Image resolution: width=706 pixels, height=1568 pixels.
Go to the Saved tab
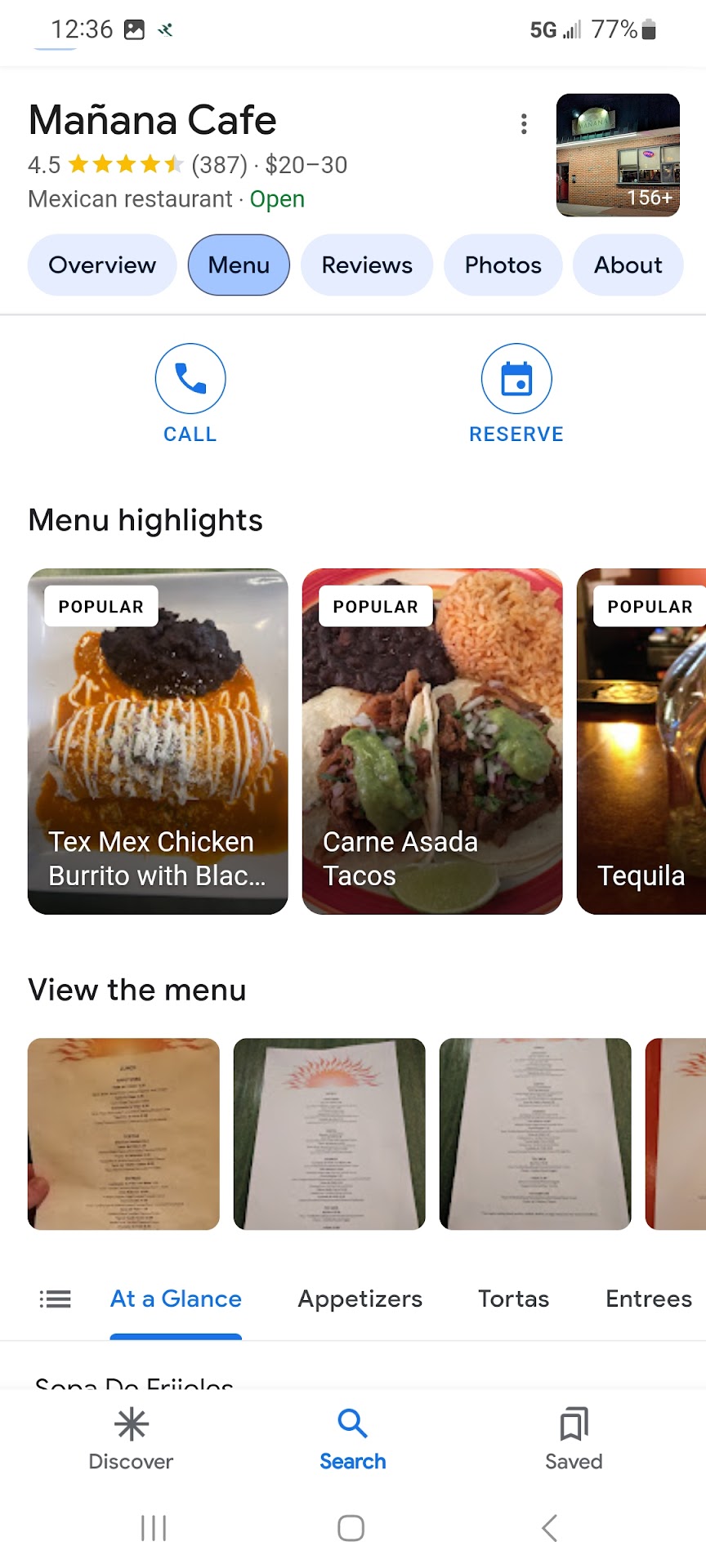tap(574, 1439)
